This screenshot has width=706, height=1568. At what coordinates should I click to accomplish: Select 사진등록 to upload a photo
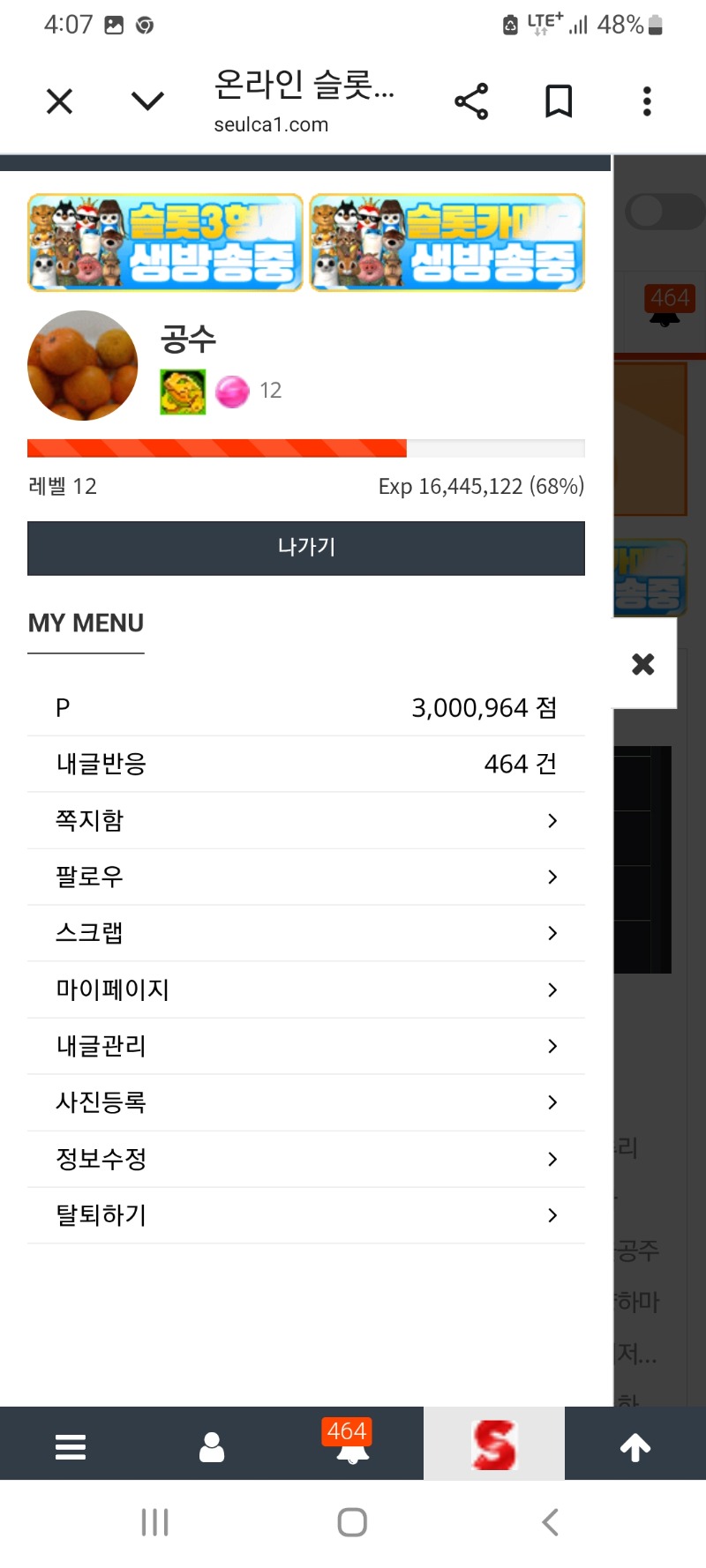tap(305, 1102)
